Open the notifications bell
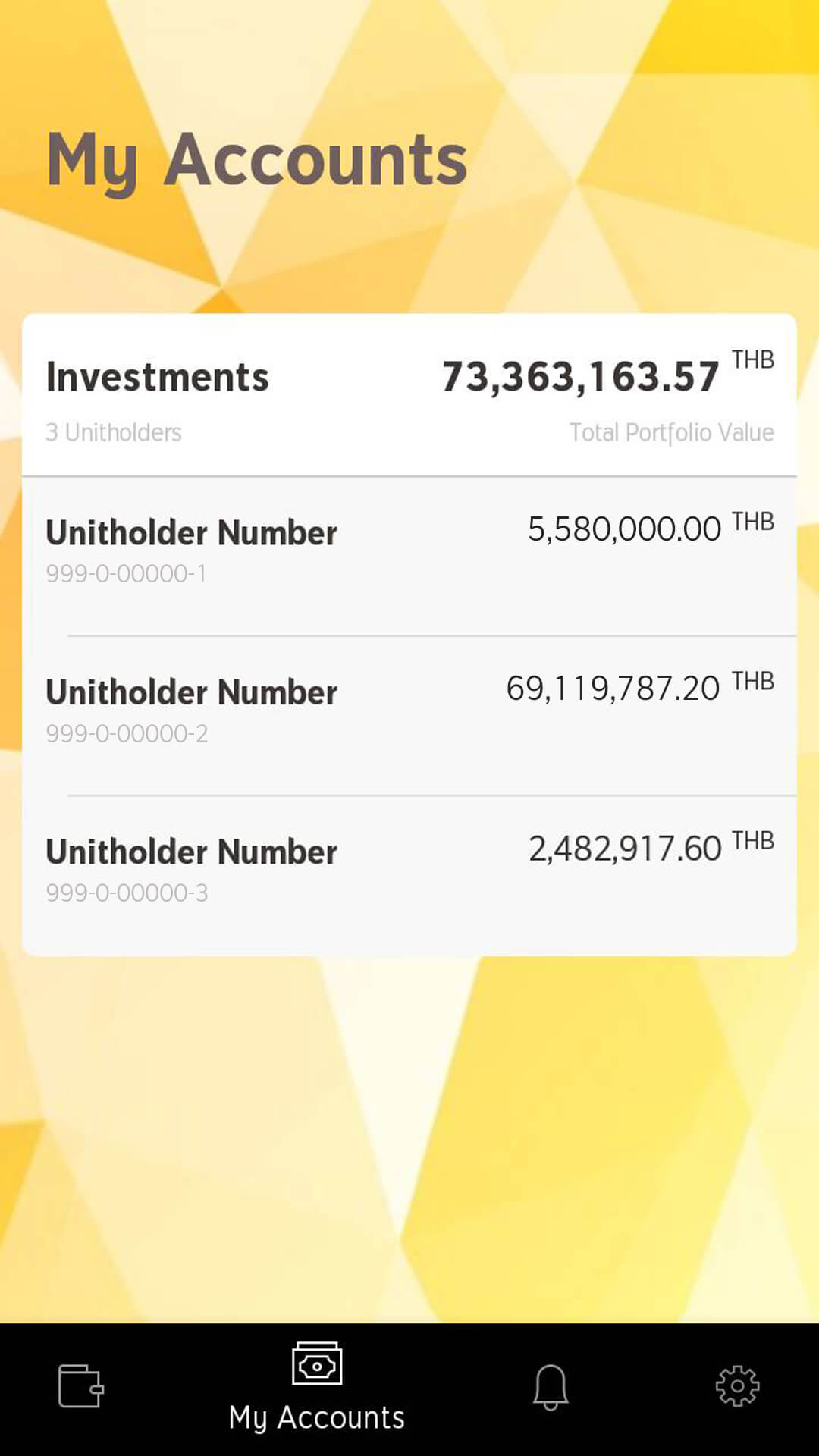 551,1387
